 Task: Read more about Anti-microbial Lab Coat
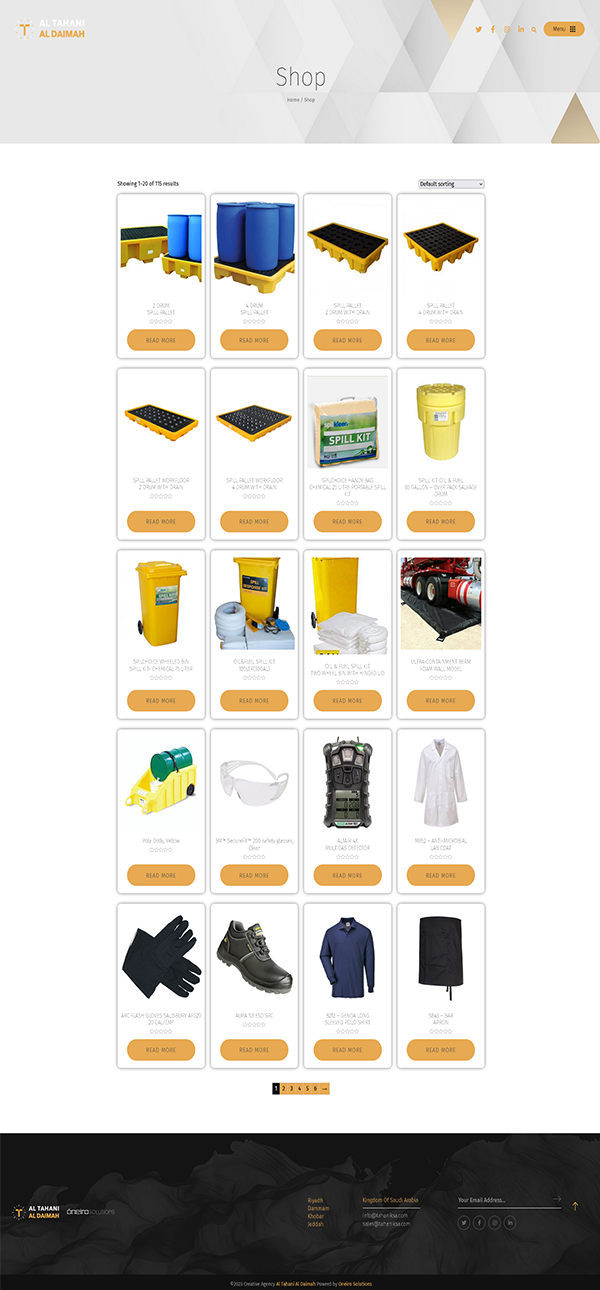(441, 875)
